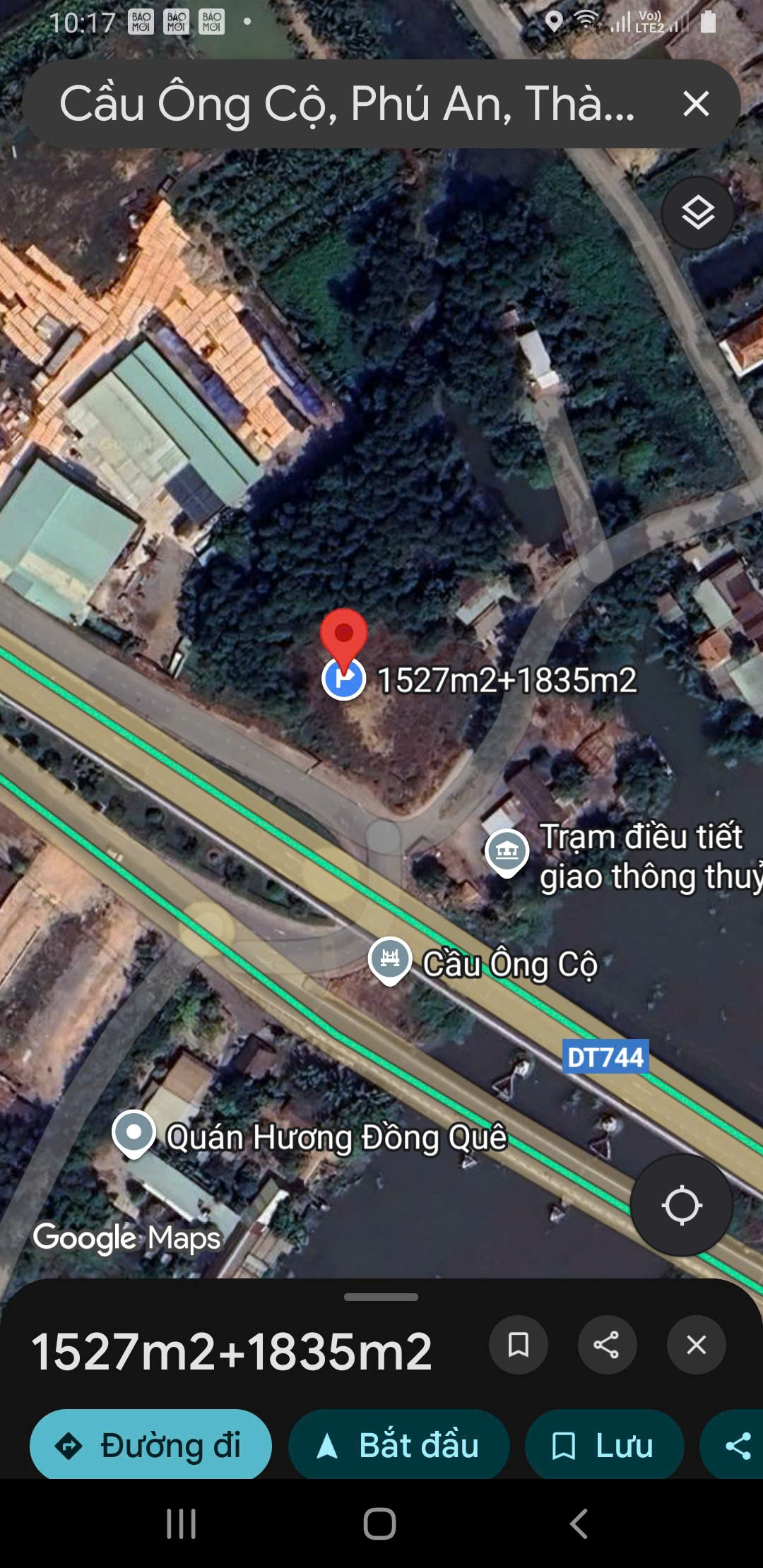The width and height of the screenshot is (763, 1568).
Task: Open the Quán Hương Đồng Quê place marker
Action: (134, 1133)
